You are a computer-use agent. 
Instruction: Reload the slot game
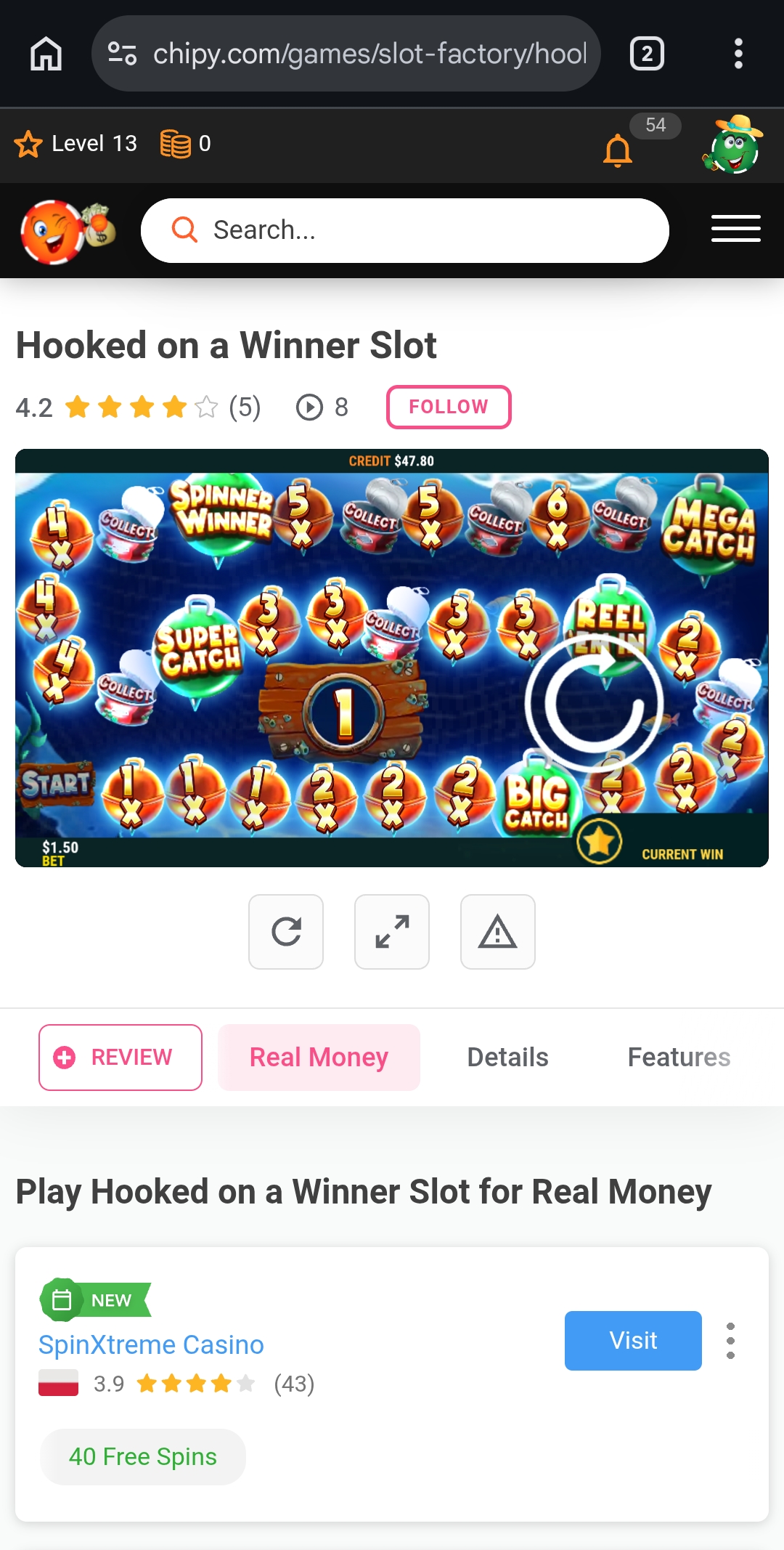point(286,932)
